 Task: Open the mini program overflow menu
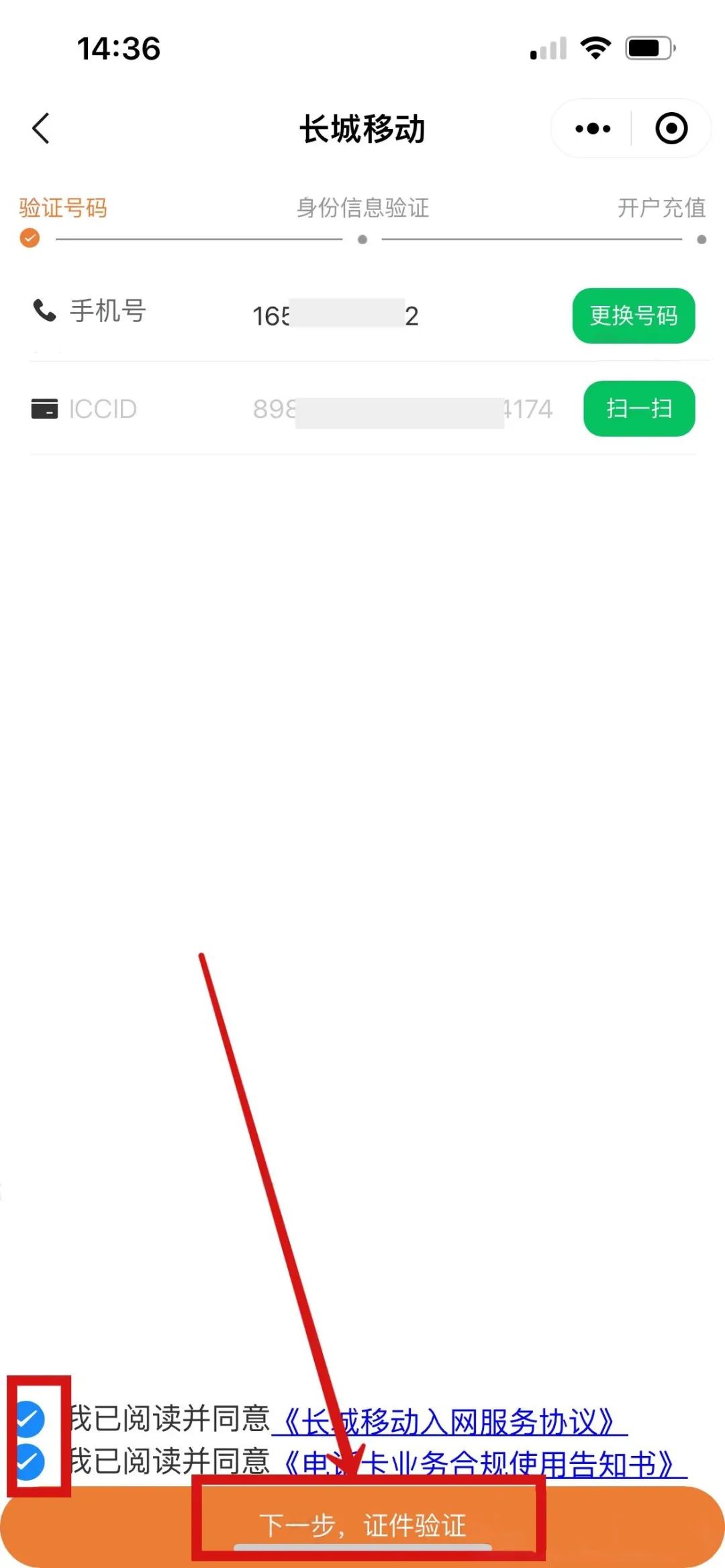[x=593, y=128]
